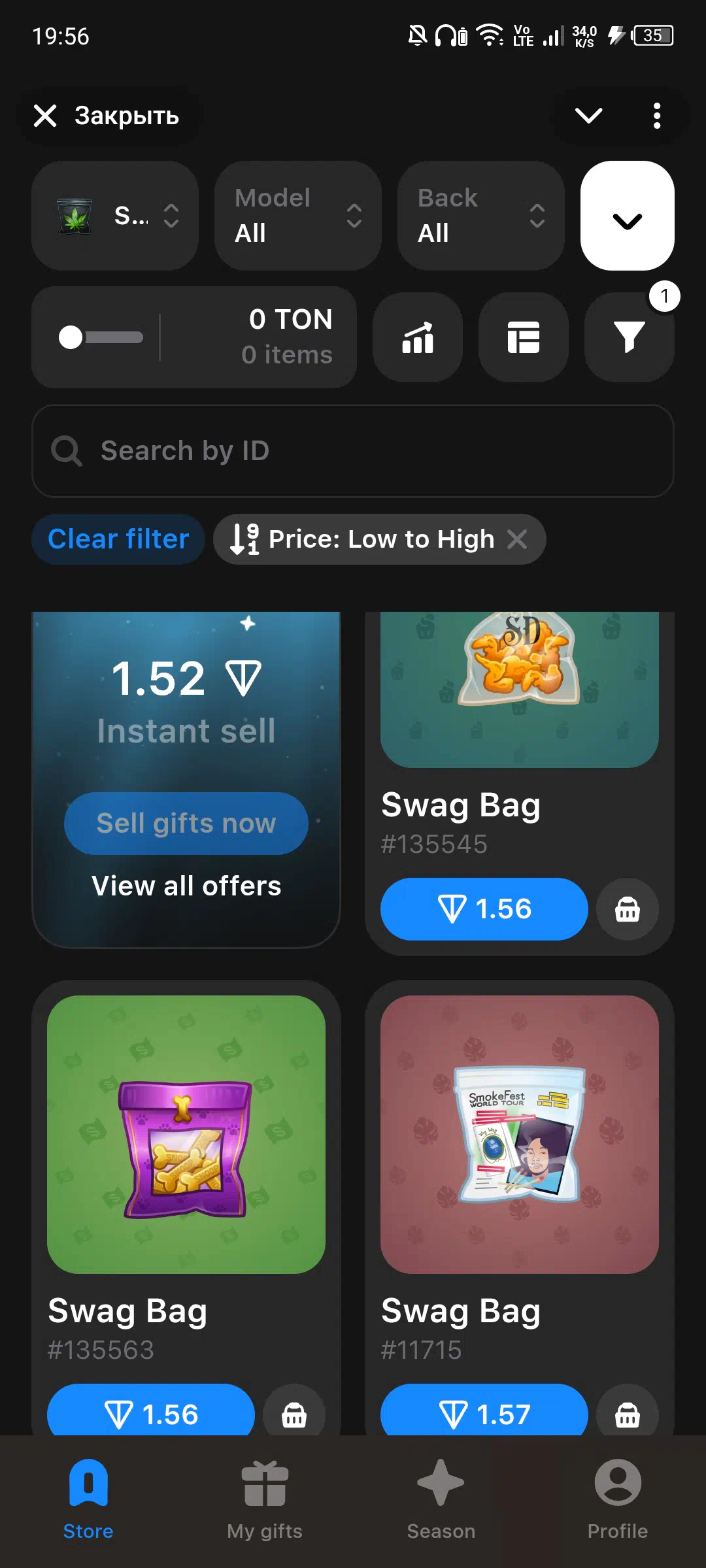Tap Clear filter

pyautogui.click(x=118, y=539)
